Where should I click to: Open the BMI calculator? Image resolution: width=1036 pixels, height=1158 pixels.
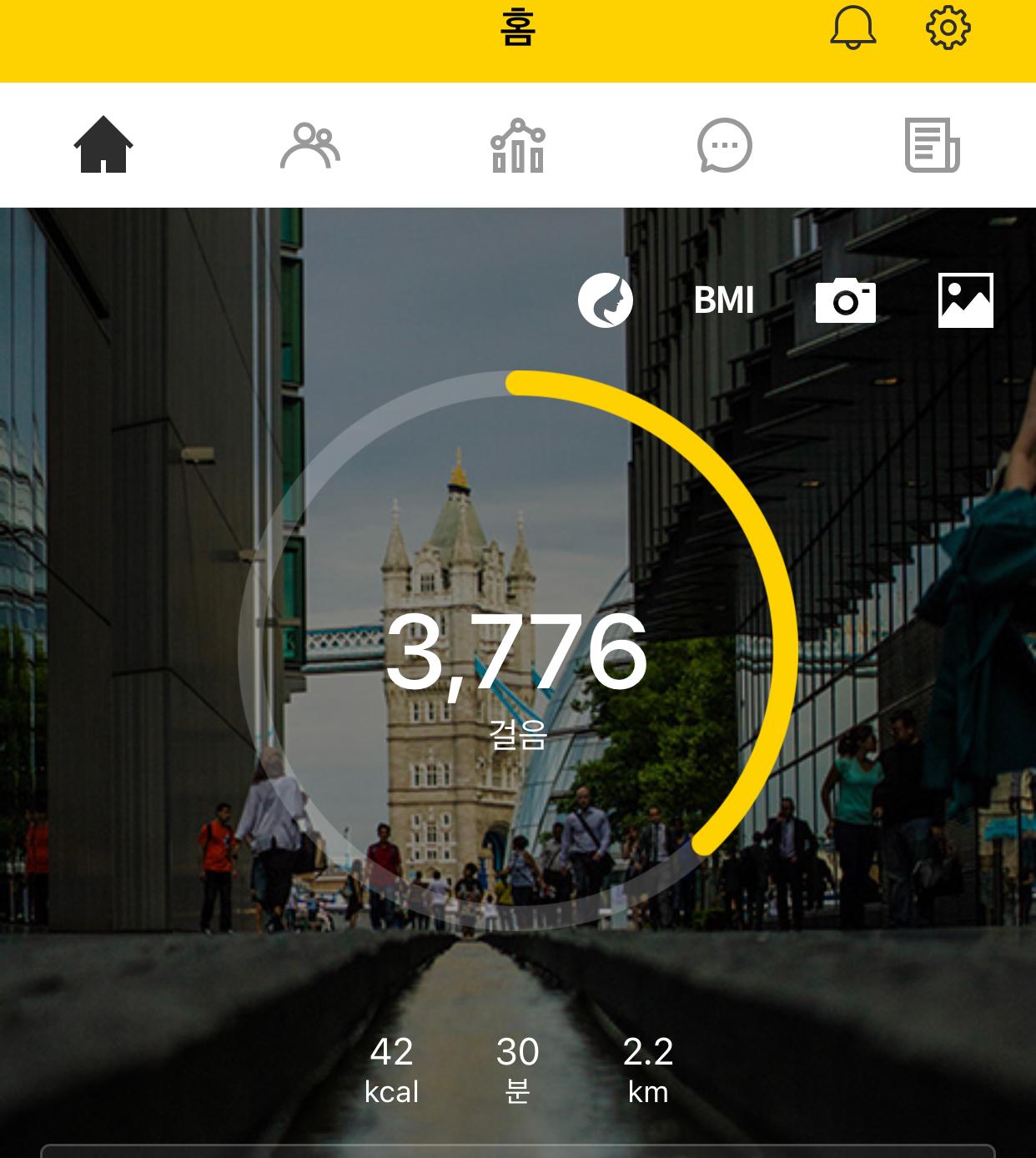tap(723, 300)
